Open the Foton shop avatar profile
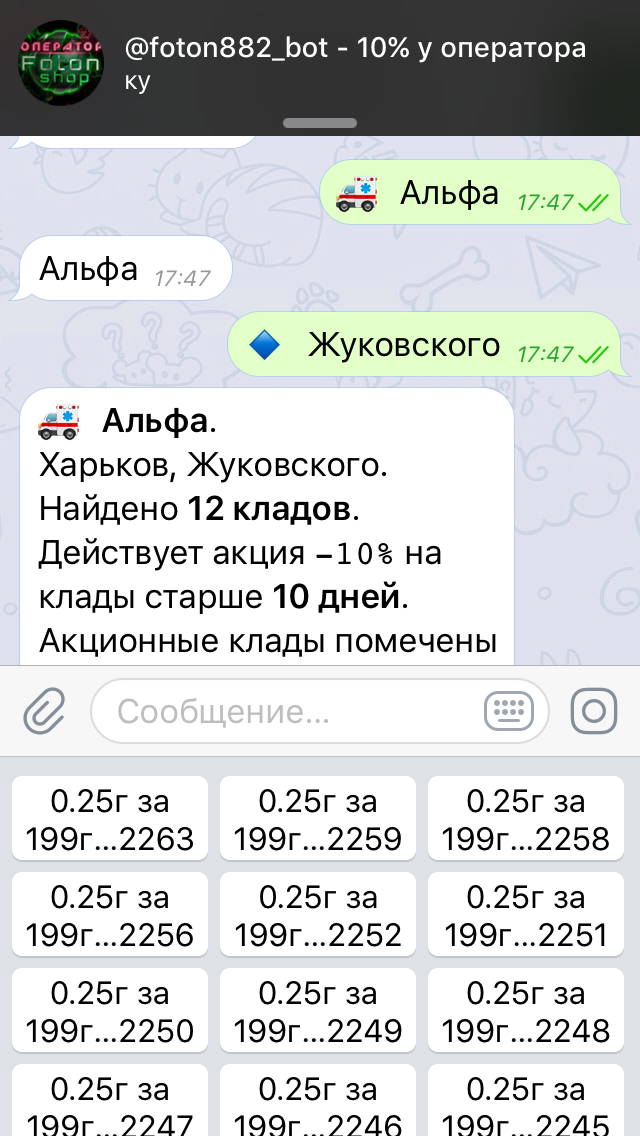 click(x=61, y=63)
